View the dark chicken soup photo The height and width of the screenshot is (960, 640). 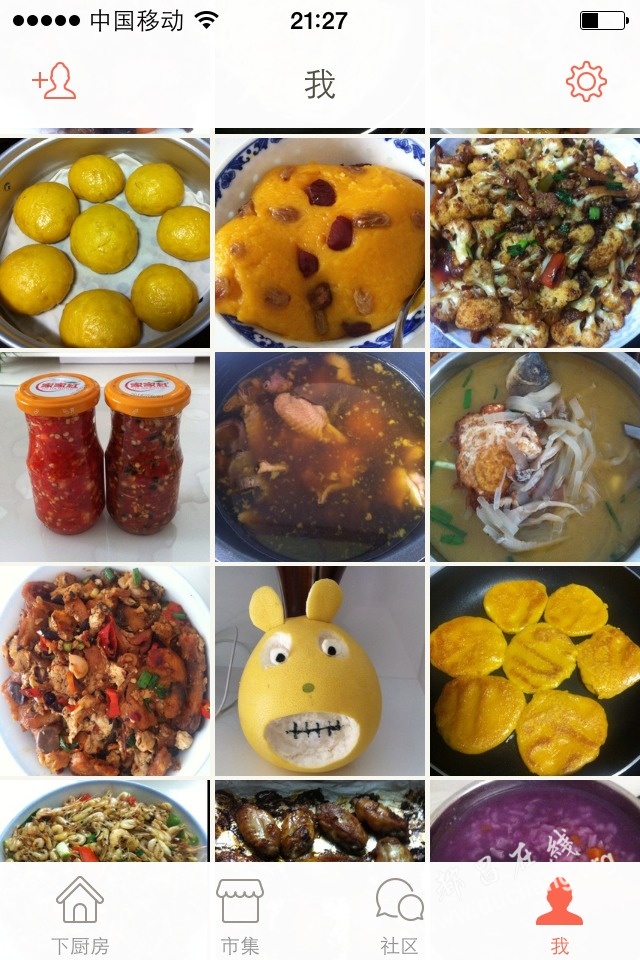pos(320,457)
